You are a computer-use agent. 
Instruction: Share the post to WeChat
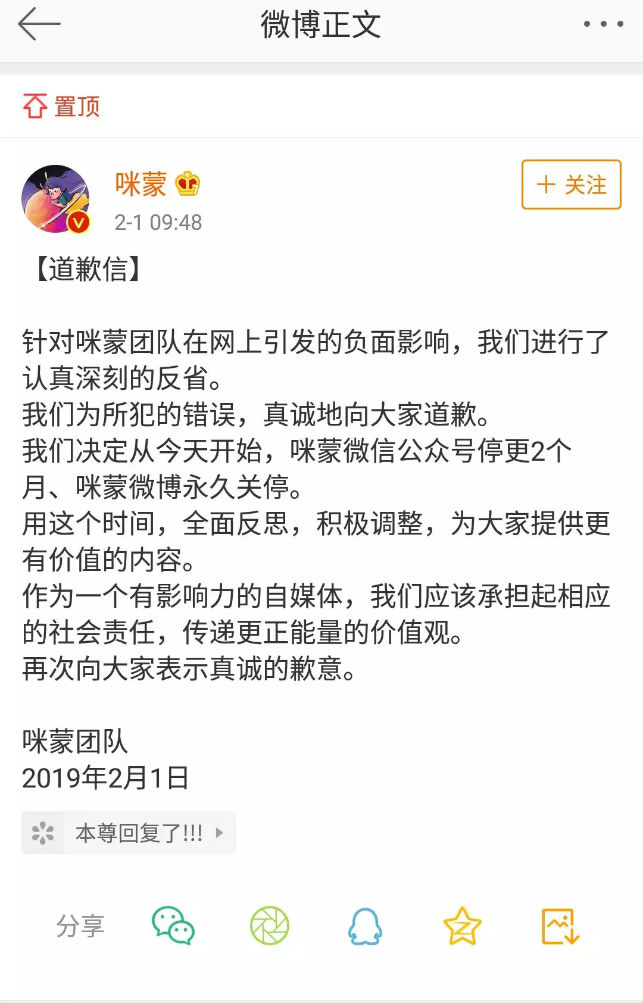click(x=173, y=926)
